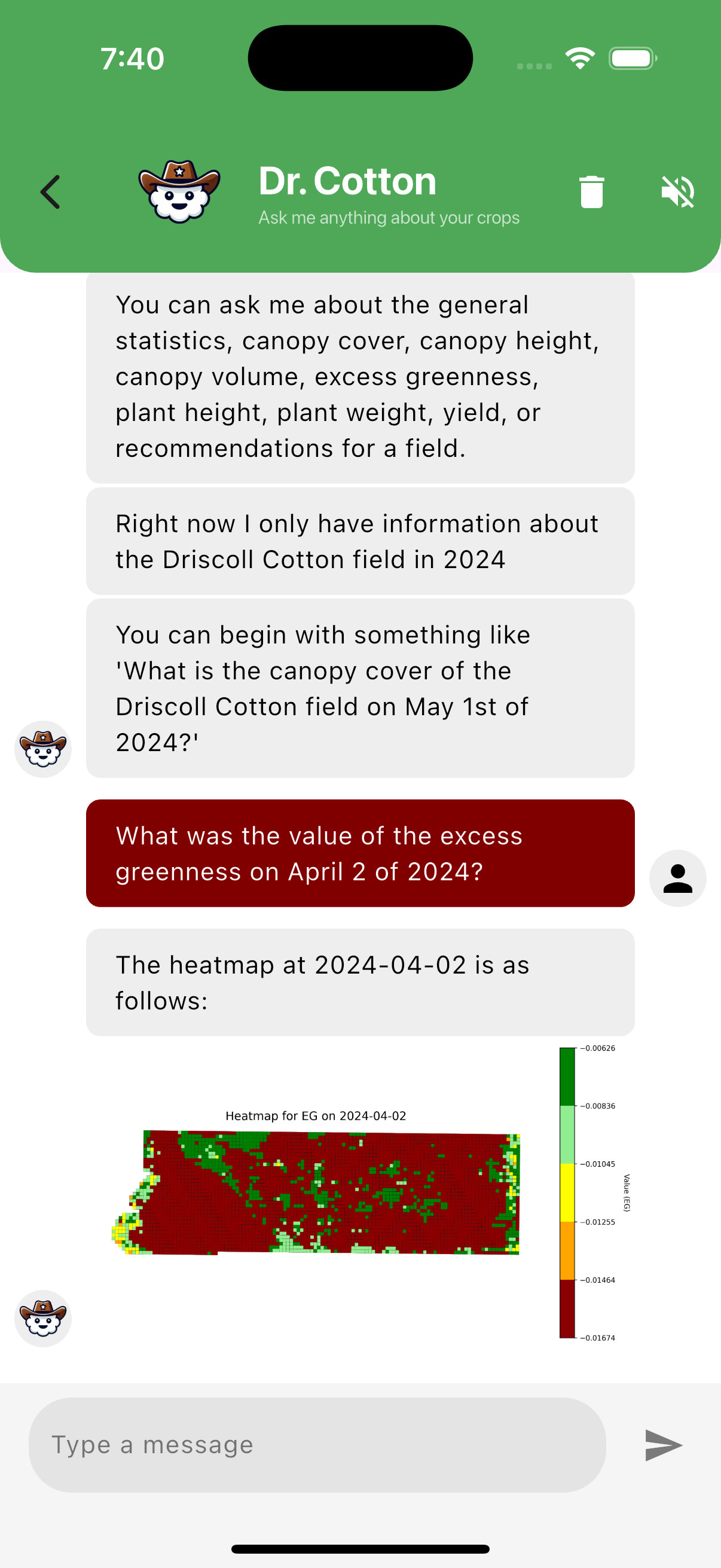Image resolution: width=721 pixels, height=1568 pixels.
Task: Go back using the header arrow
Action: pos(50,193)
